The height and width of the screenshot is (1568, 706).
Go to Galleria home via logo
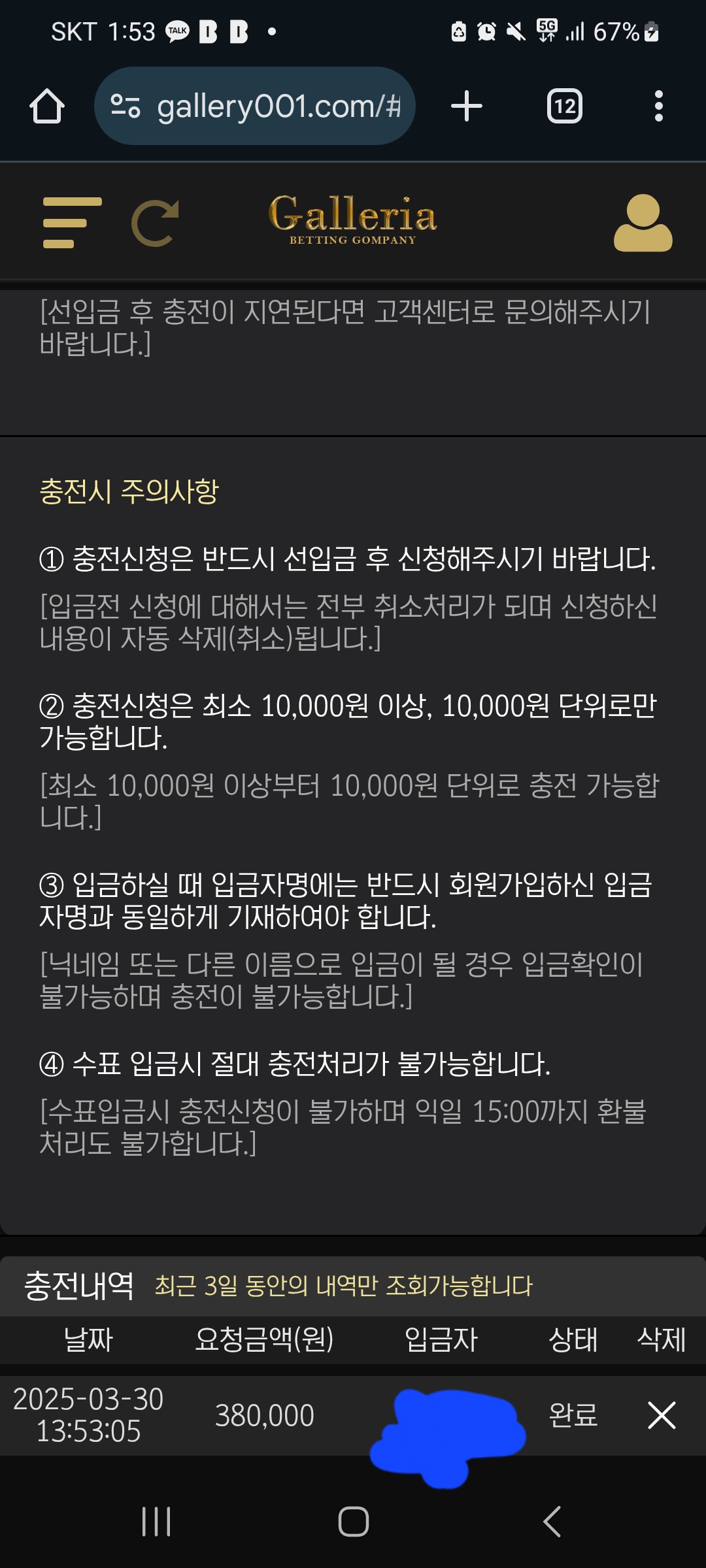(x=353, y=220)
